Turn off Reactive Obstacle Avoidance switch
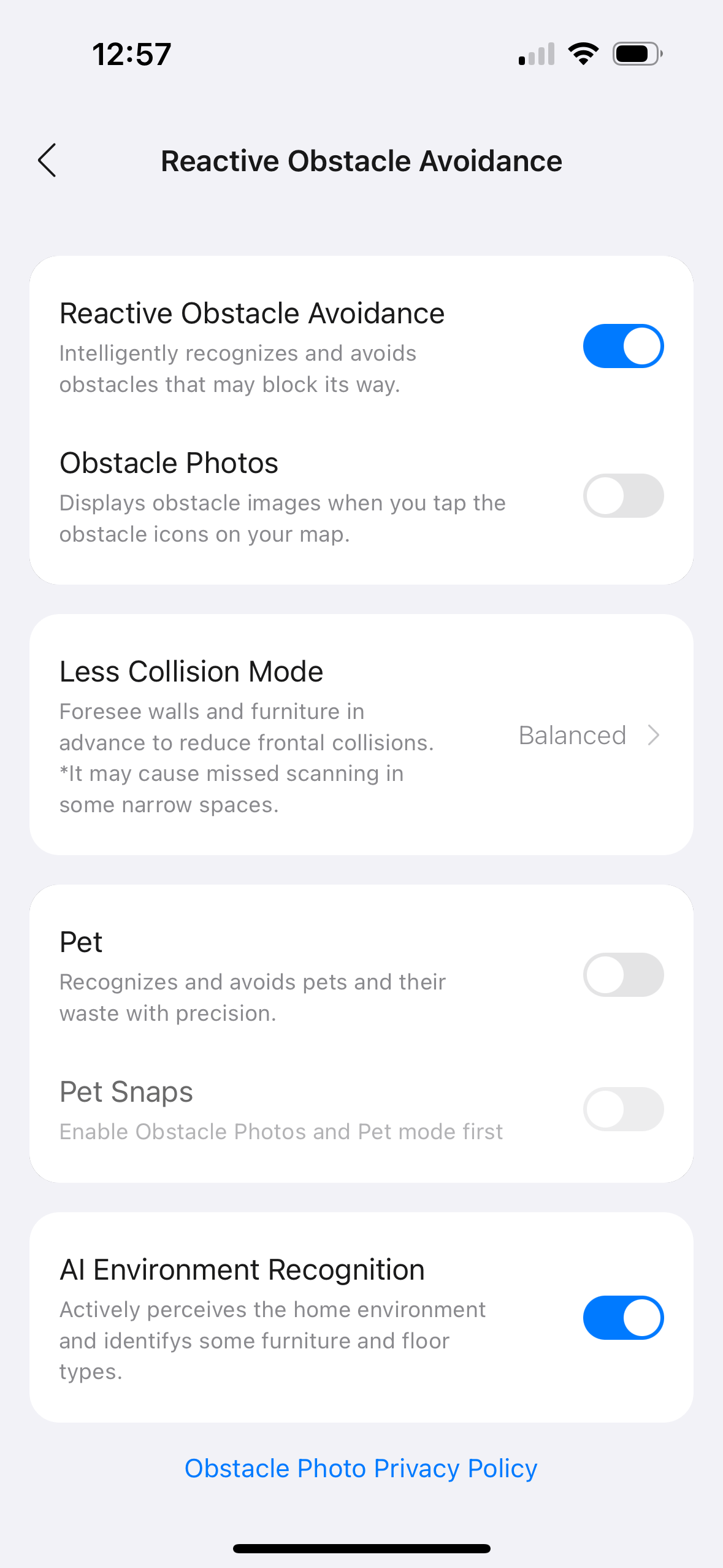 click(622, 346)
